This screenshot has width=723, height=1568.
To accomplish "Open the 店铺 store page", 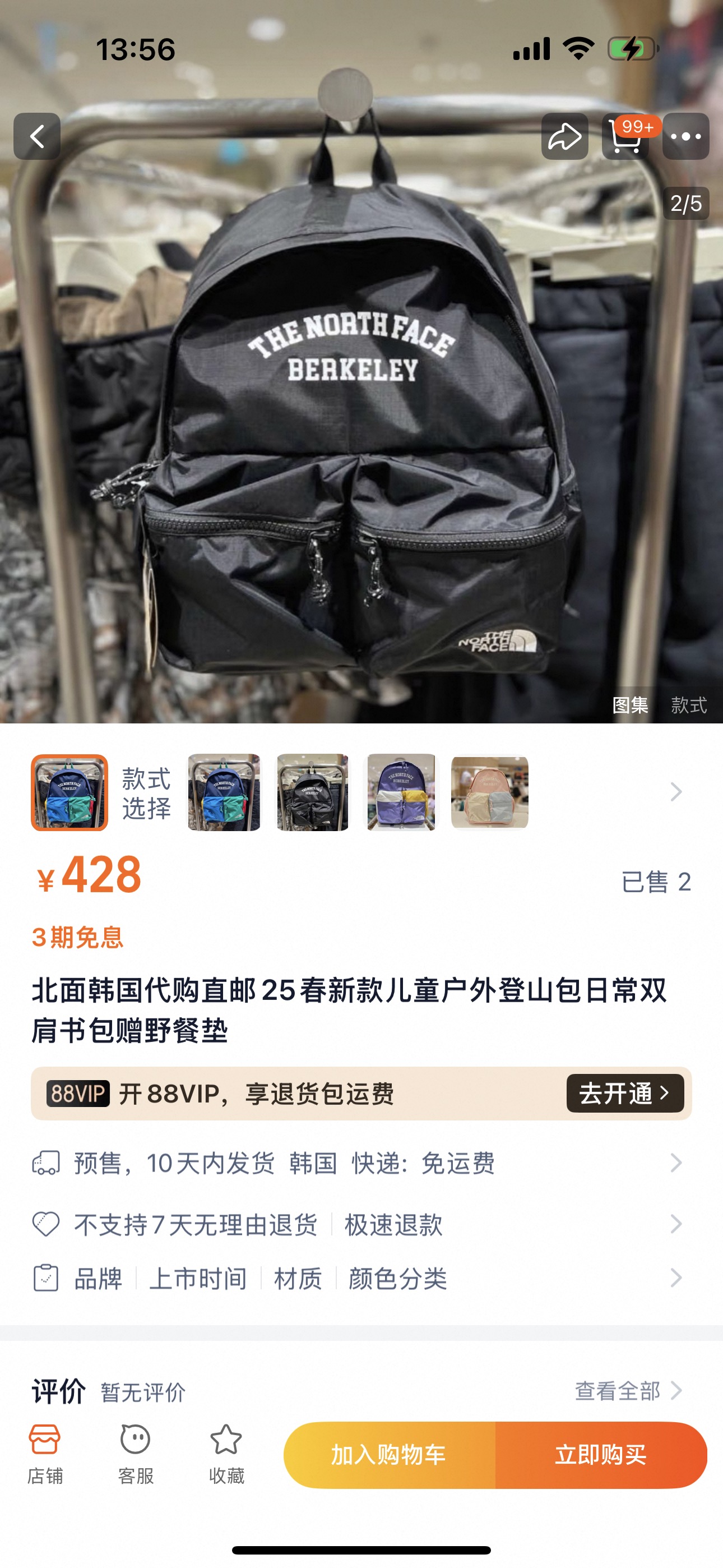I will [45, 1454].
